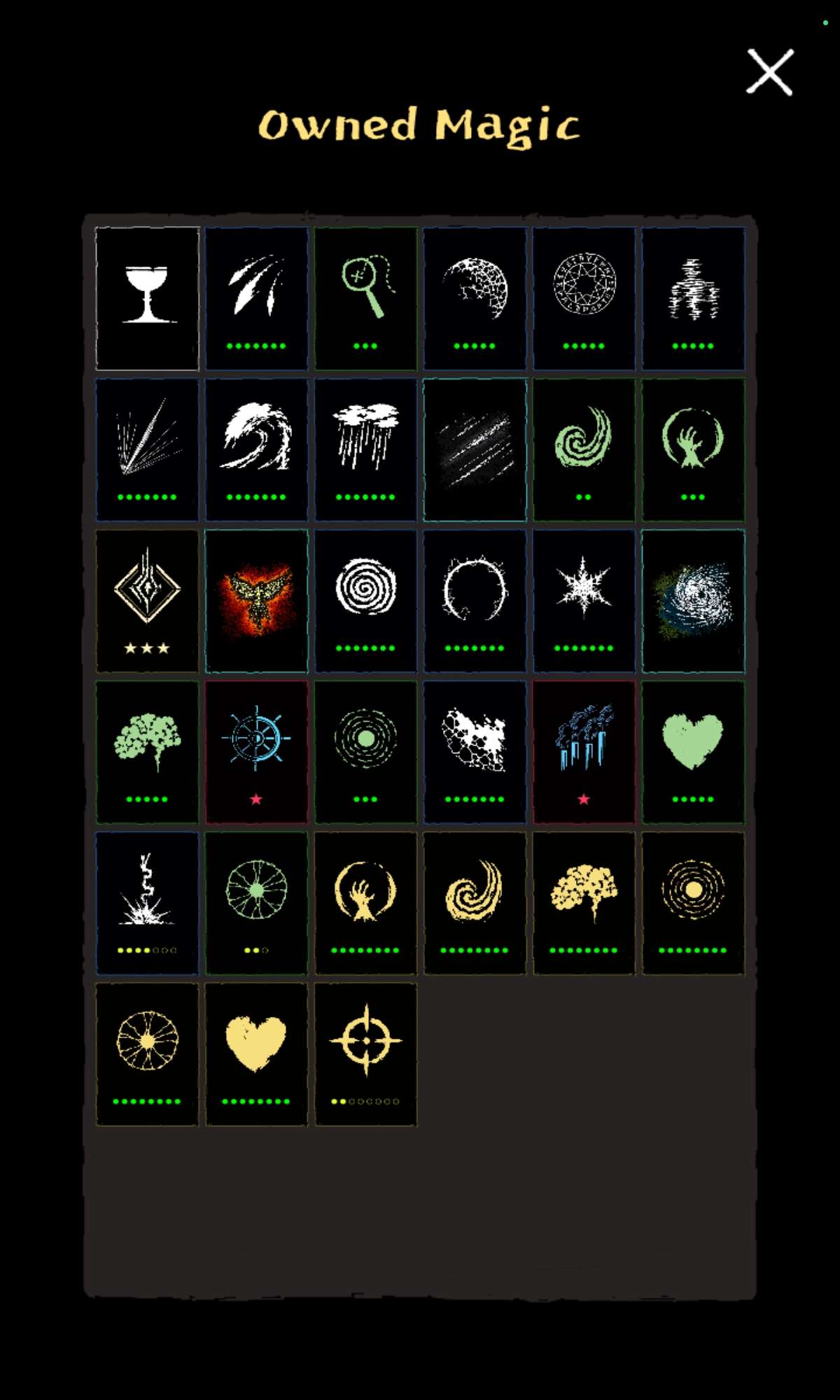Open the three-star diamond emblem card
The width and height of the screenshot is (840, 1400).
[x=147, y=601]
